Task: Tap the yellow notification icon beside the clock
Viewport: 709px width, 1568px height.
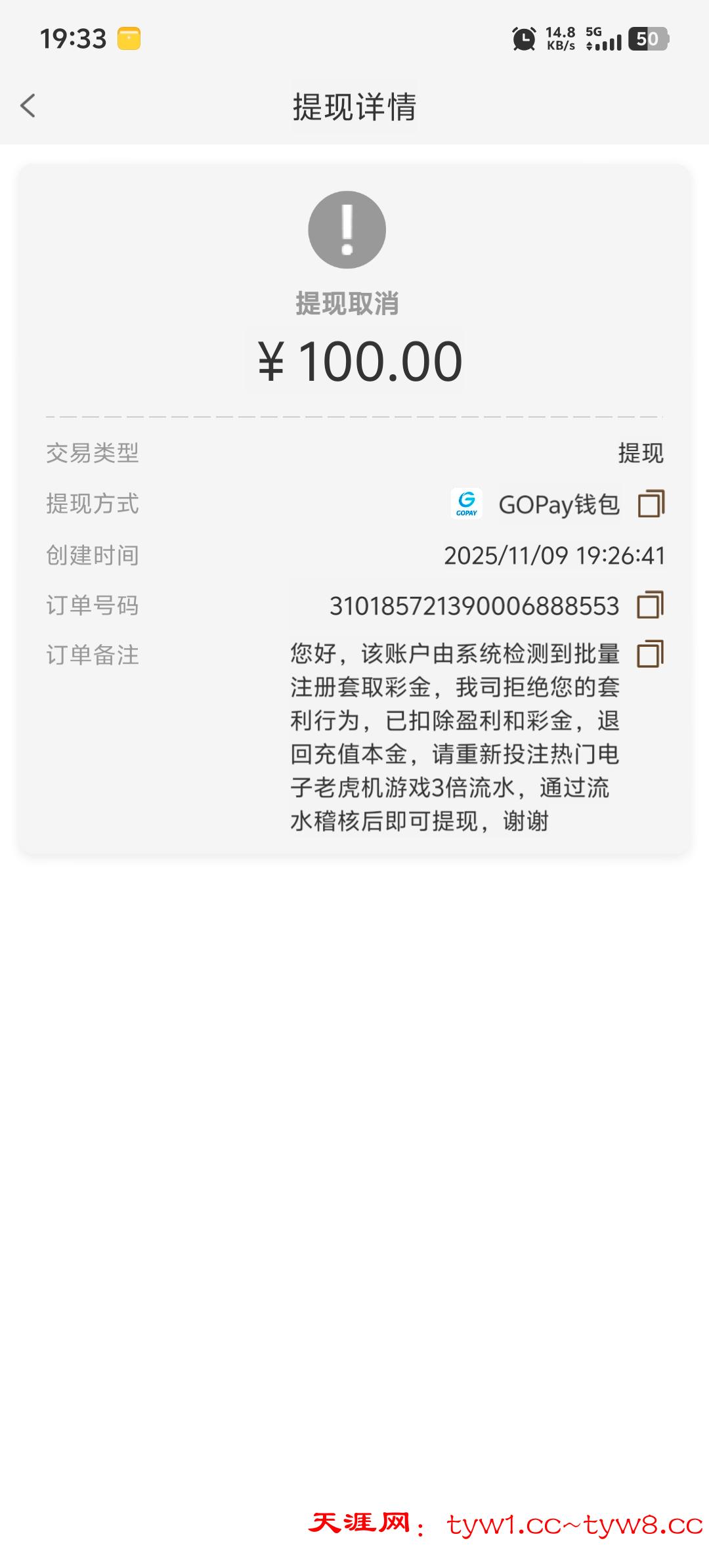Action: click(129, 39)
